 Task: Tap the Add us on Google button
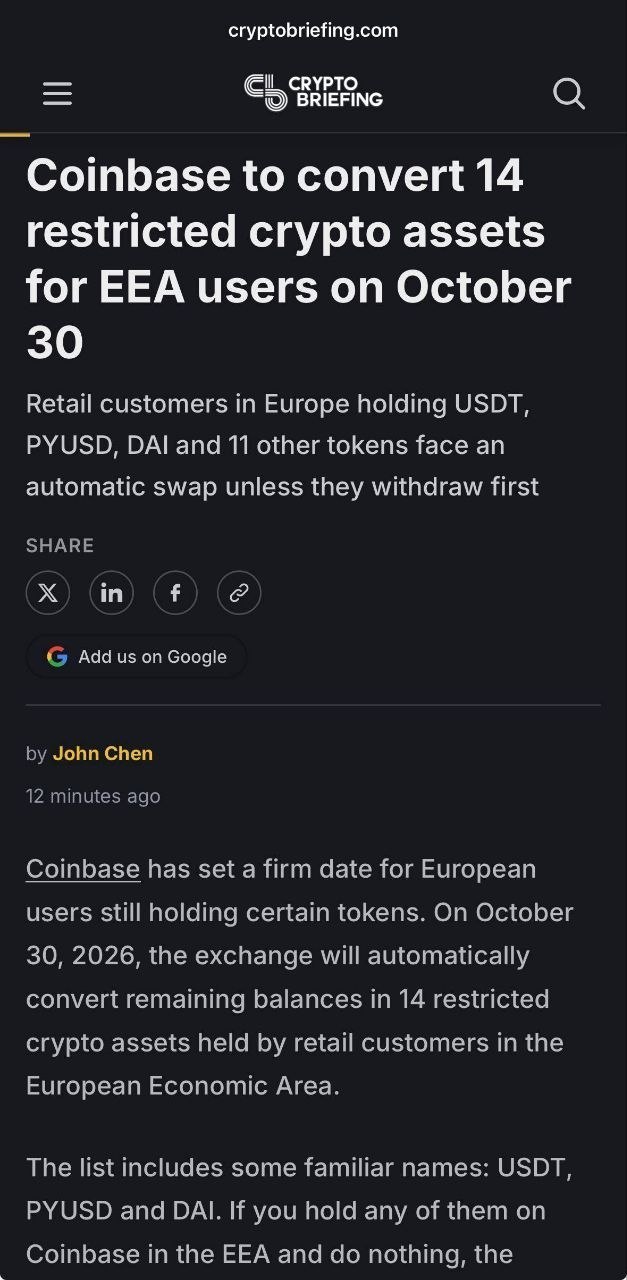click(x=136, y=657)
